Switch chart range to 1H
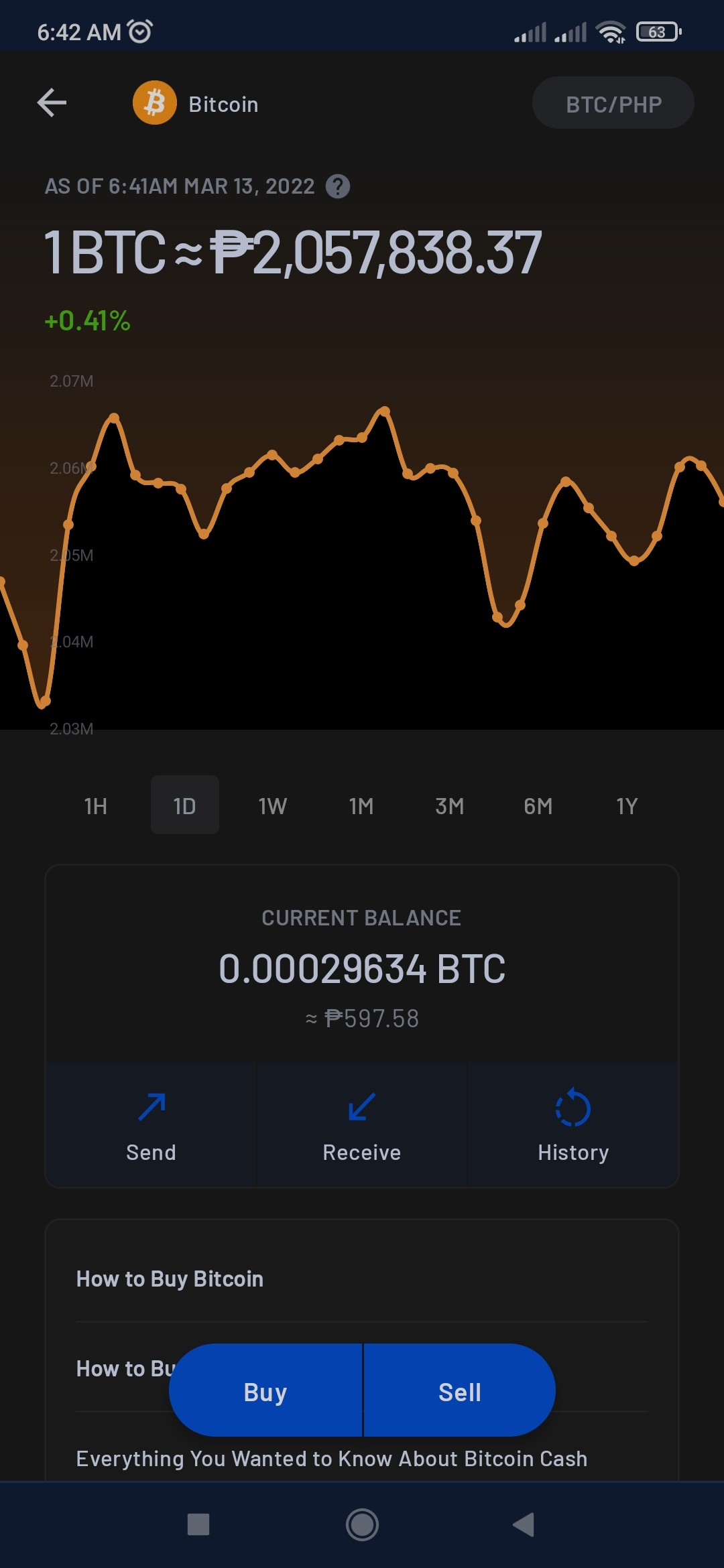Screen dimensions: 724x1568 tap(96, 805)
